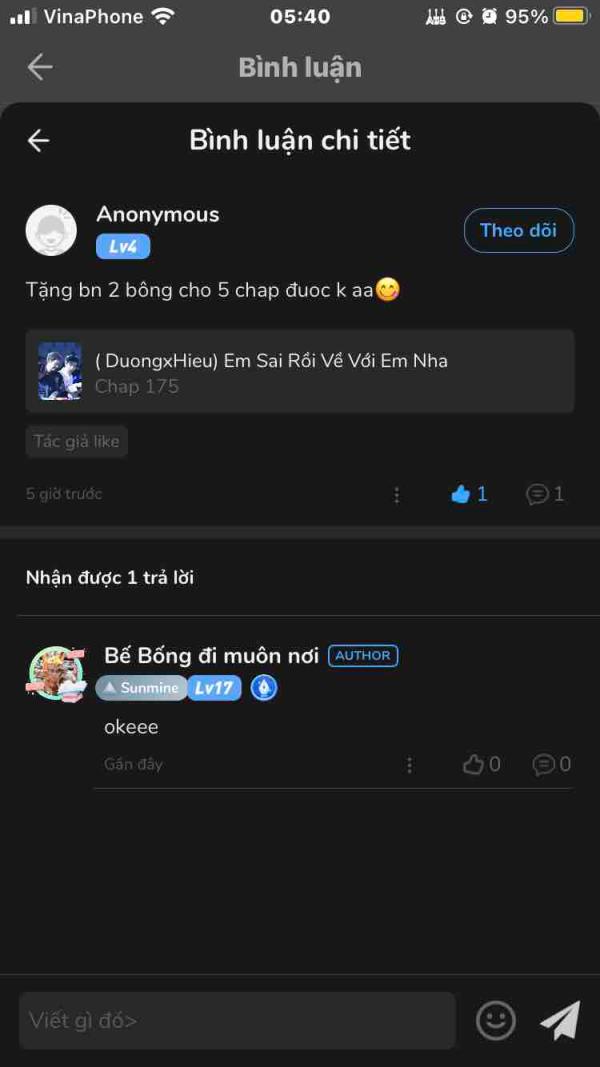The image size is (600, 1067).
Task: Go back from Bình luận chi tiết
Action: [39, 141]
